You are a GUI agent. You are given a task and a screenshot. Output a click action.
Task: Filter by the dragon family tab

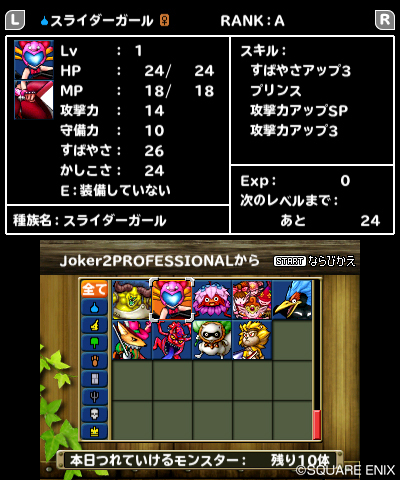[94, 325]
